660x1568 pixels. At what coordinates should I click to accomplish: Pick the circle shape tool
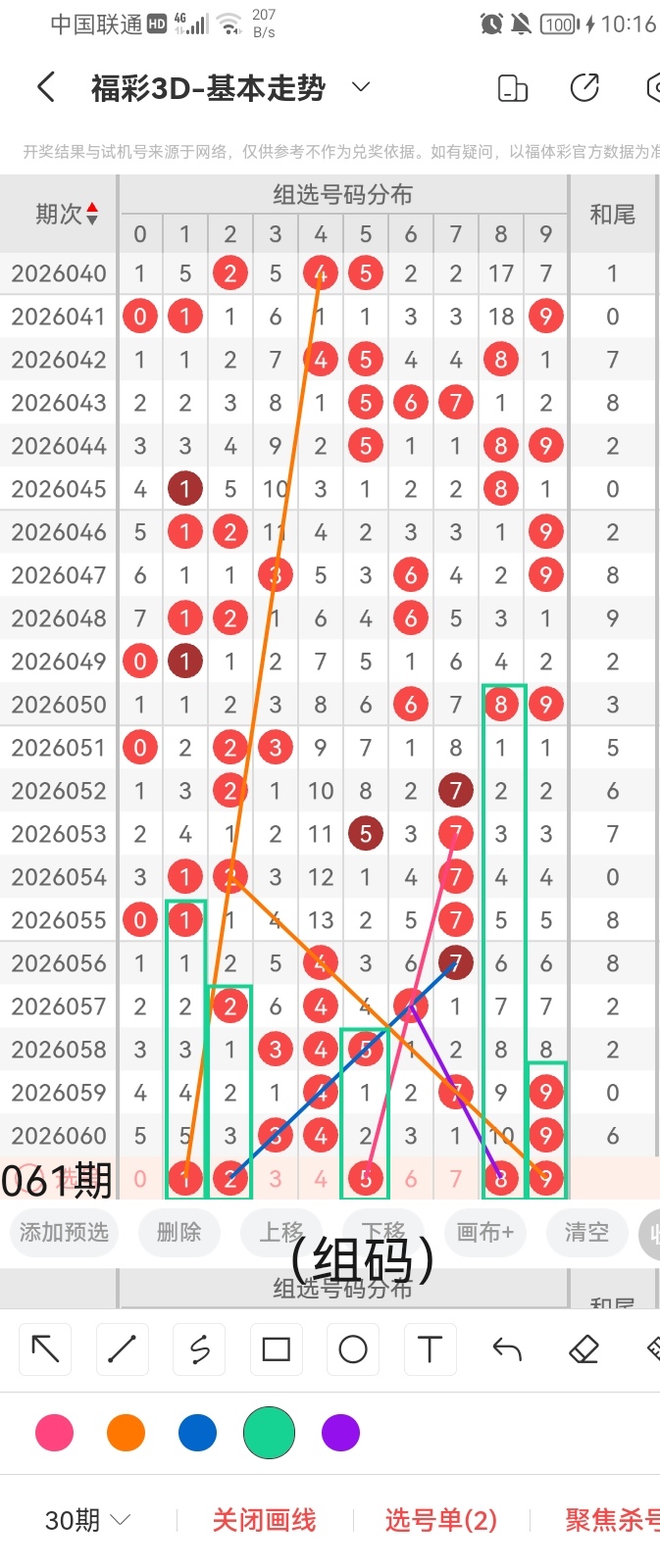353,1349
